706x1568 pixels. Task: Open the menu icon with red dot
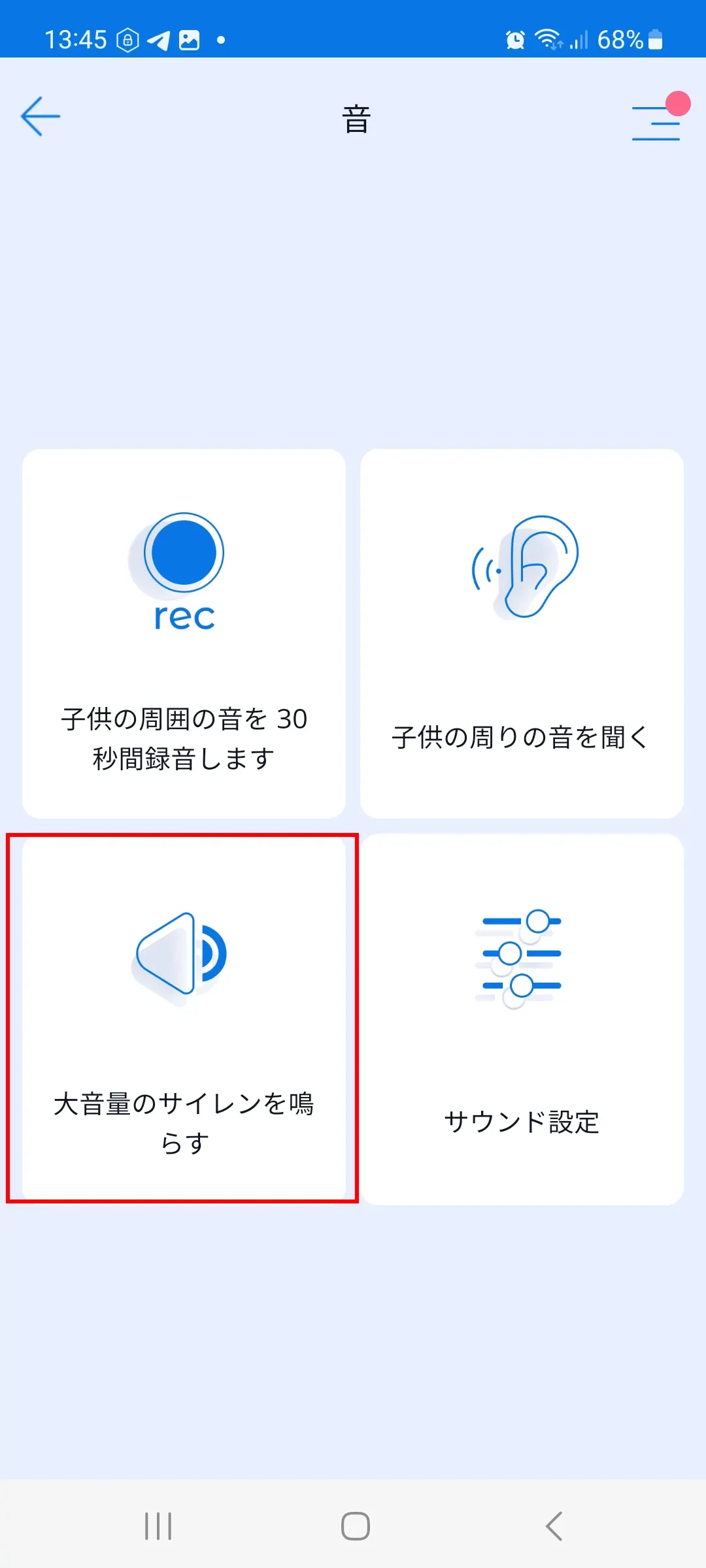point(656,122)
